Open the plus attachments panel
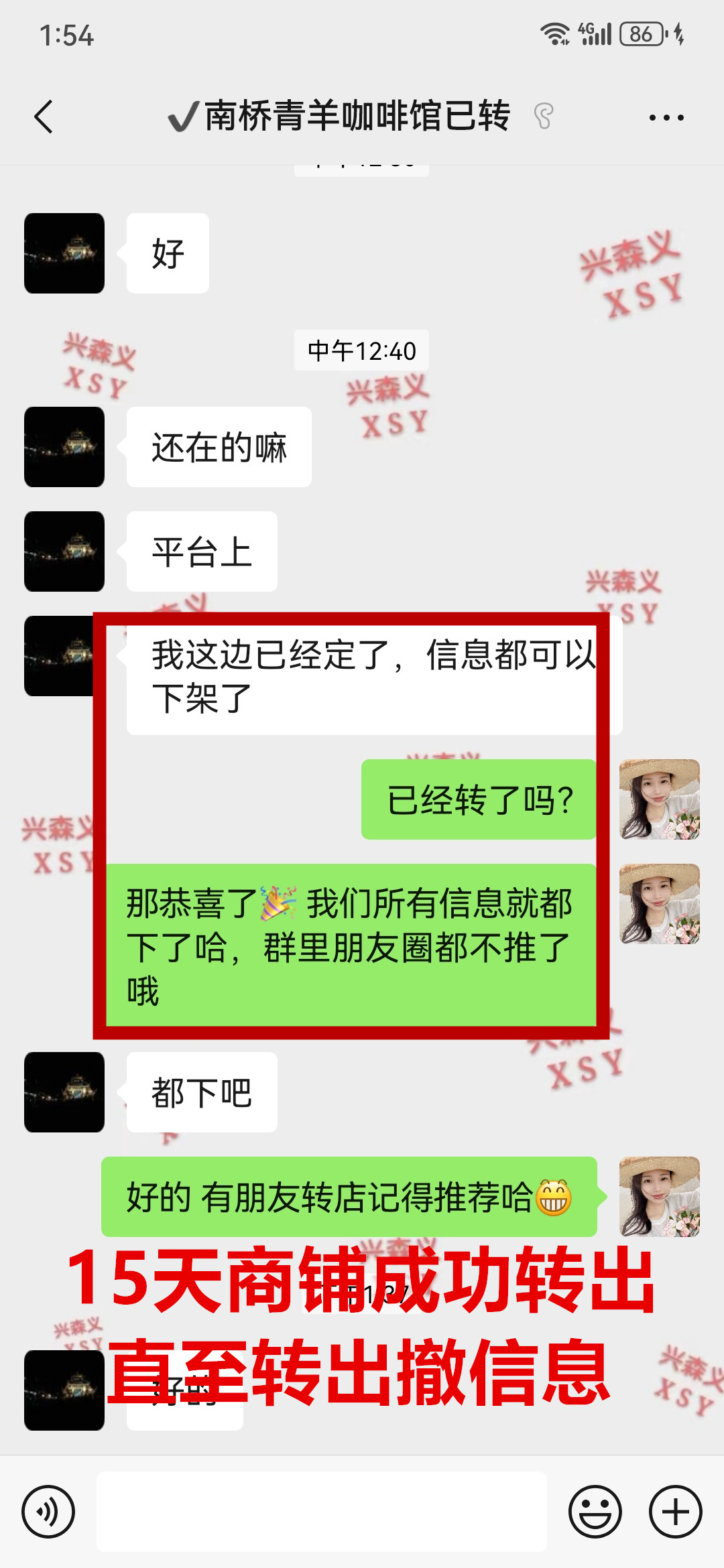The height and width of the screenshot is (1568, 724). [x=675, y=1512]
